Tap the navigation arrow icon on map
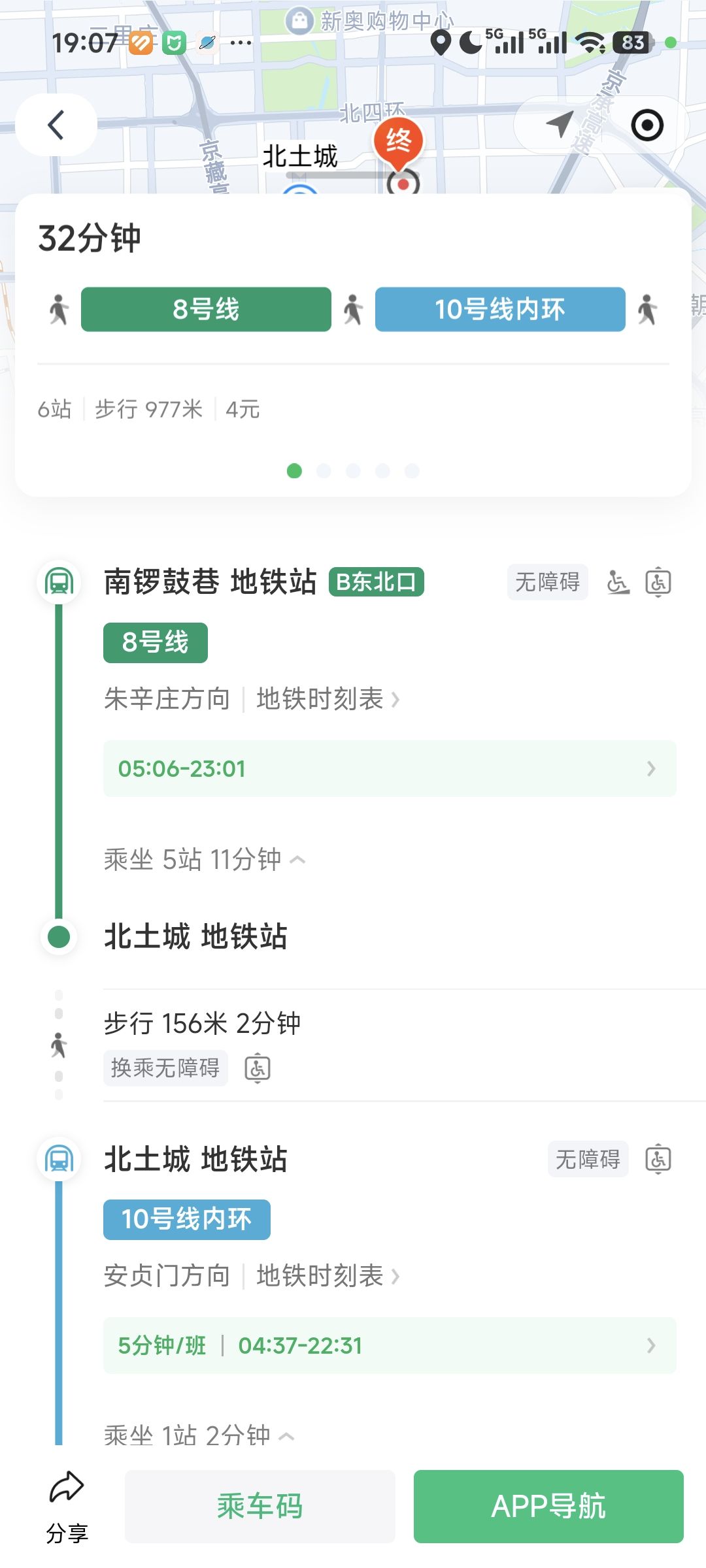Screen dimensions: 706x1568 pyautogui.click(x=560, y=124)
